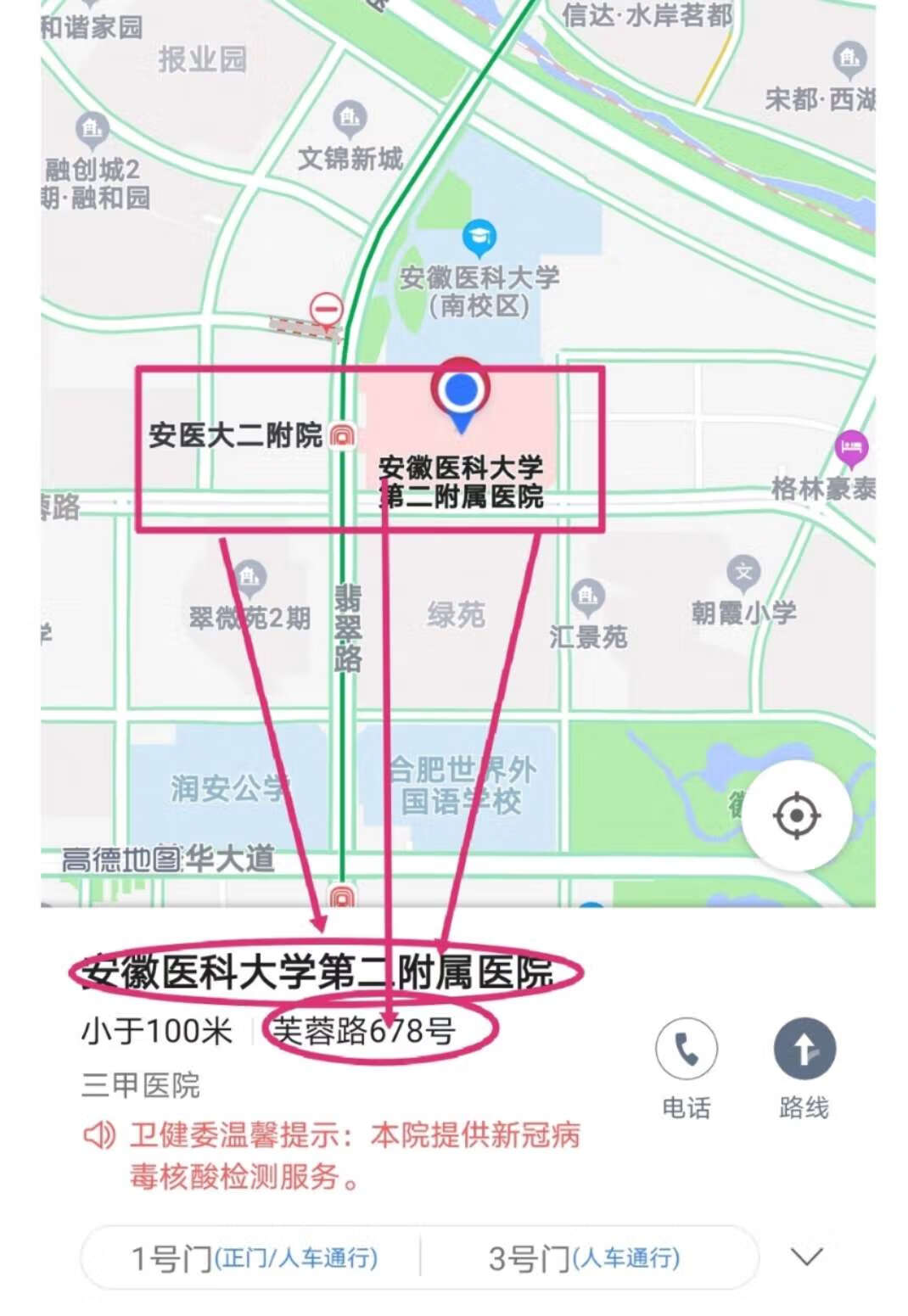This screenshot has width=908, height=1316.
Task: Recenter map with the locate button
Action: tap(796, 816)
